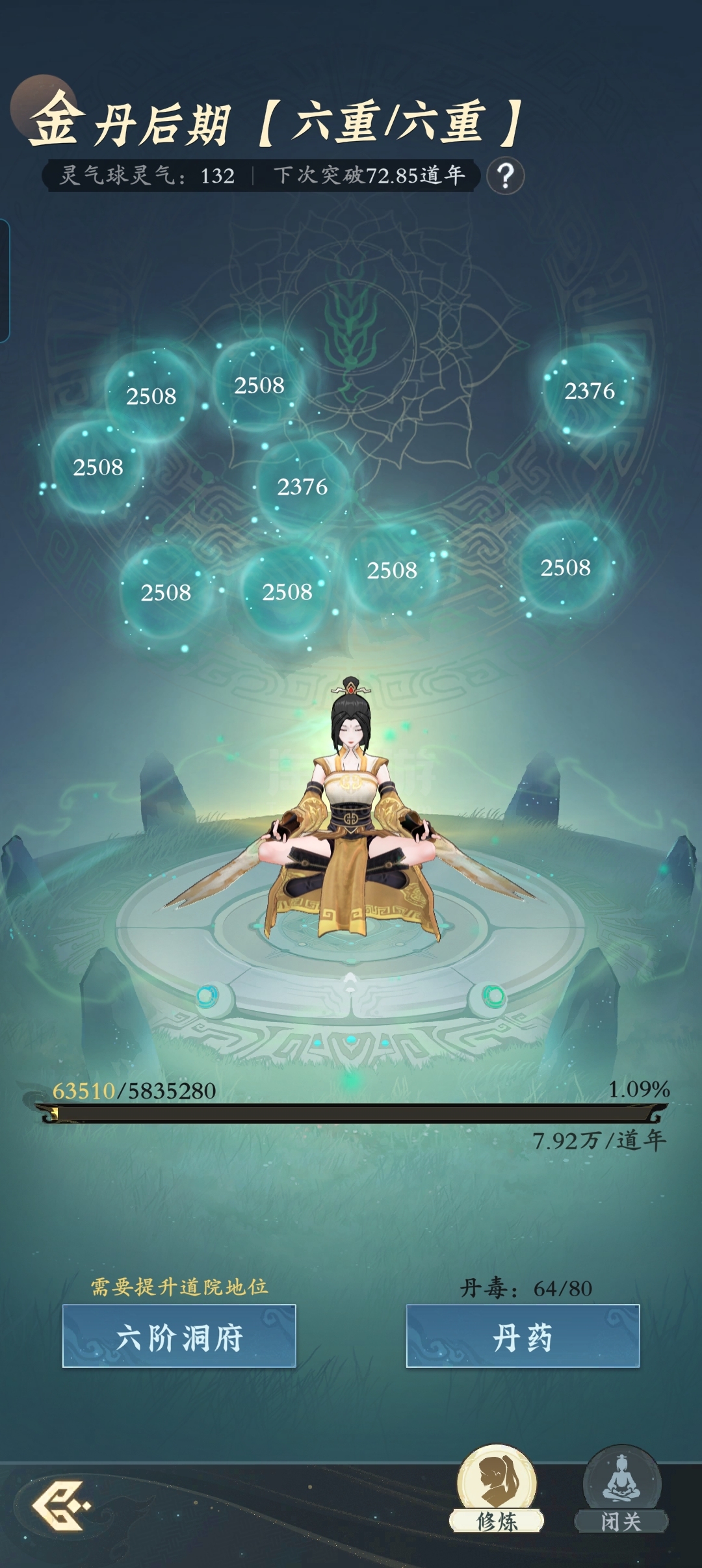Tap the 六阶洞府 button

point(179,1335)
